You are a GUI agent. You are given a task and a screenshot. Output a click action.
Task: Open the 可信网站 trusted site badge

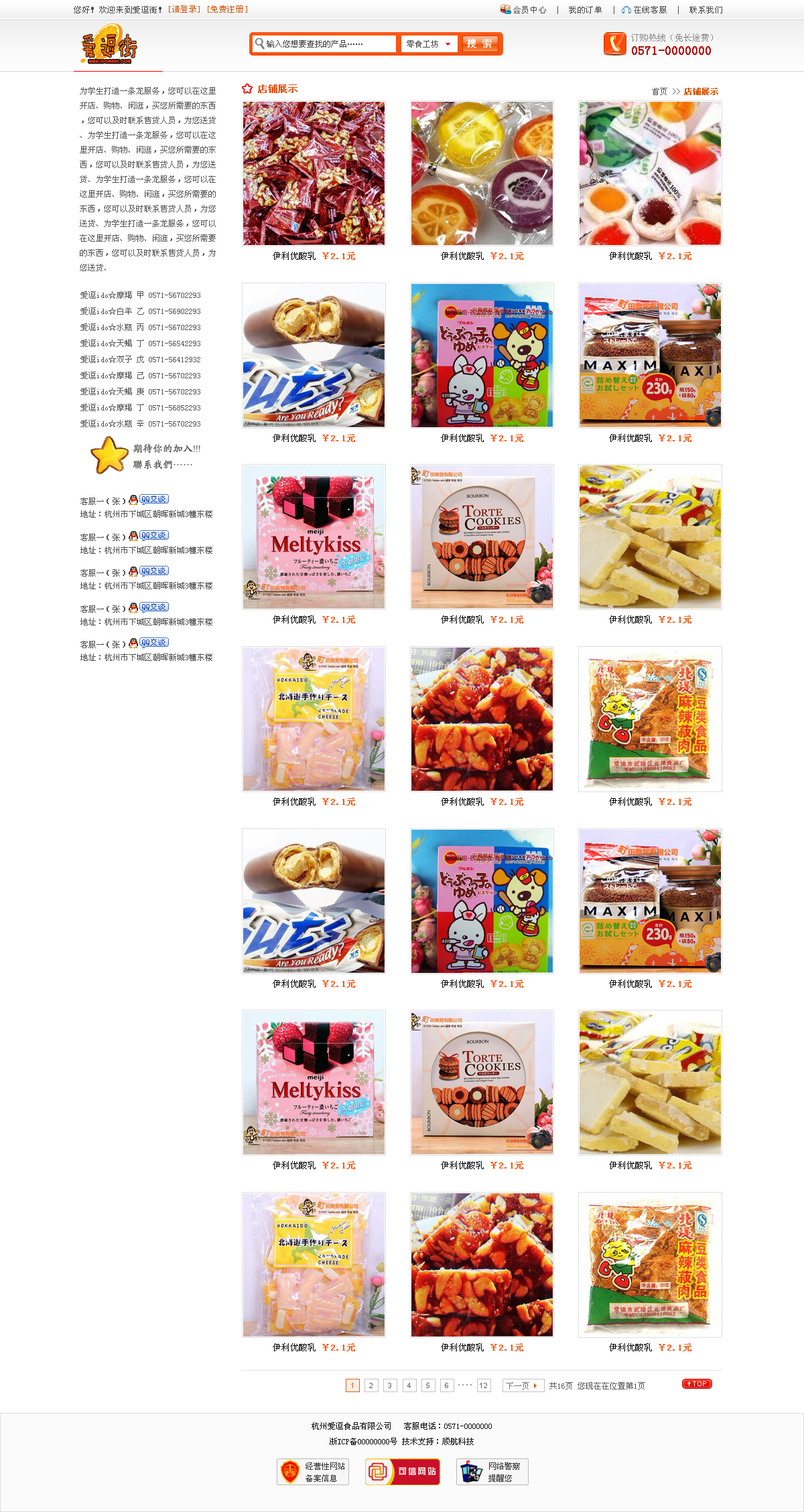[403, 1471]
